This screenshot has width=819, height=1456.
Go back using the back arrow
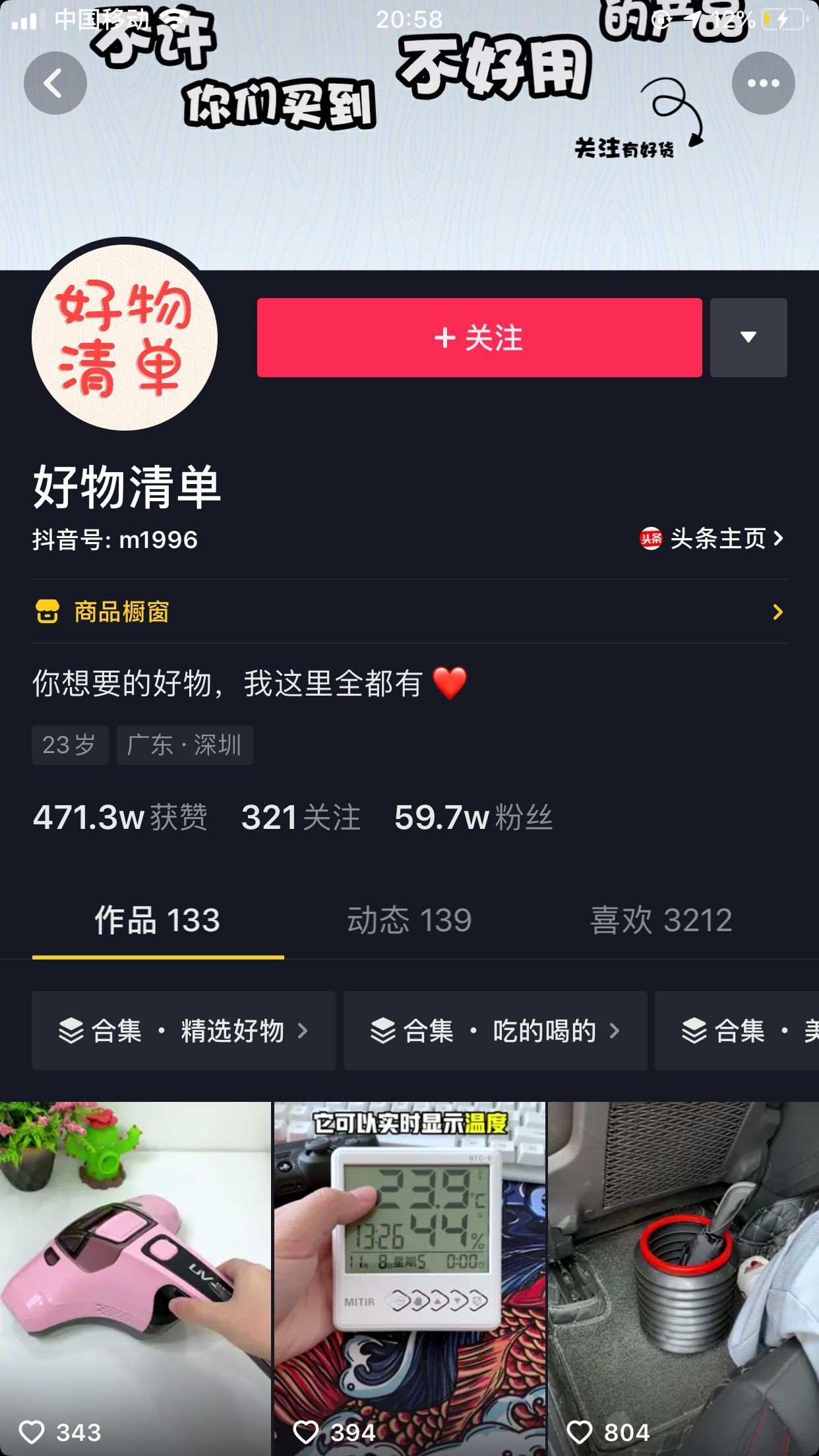click(55, 83)
